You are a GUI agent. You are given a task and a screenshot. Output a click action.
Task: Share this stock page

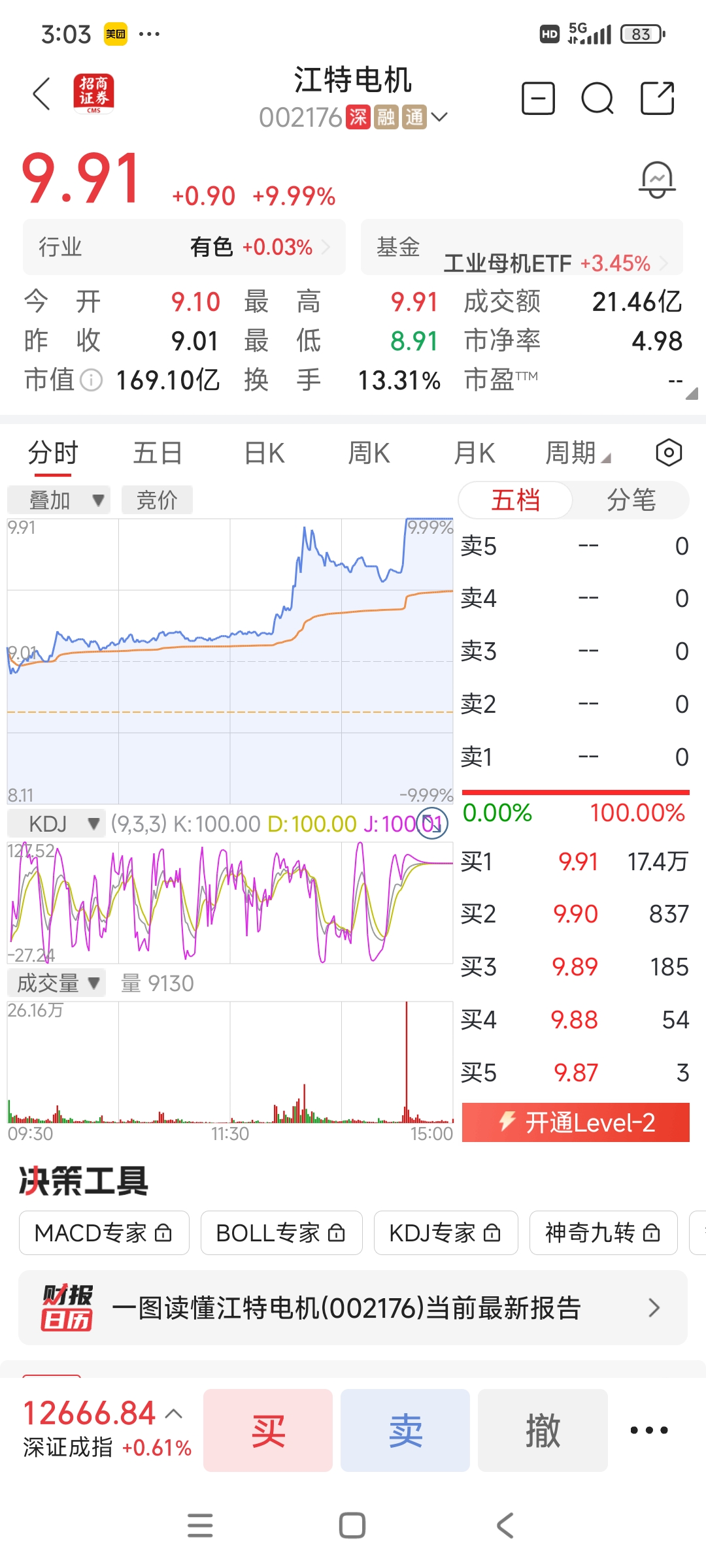pyautogui.click(x=657, y=99)
